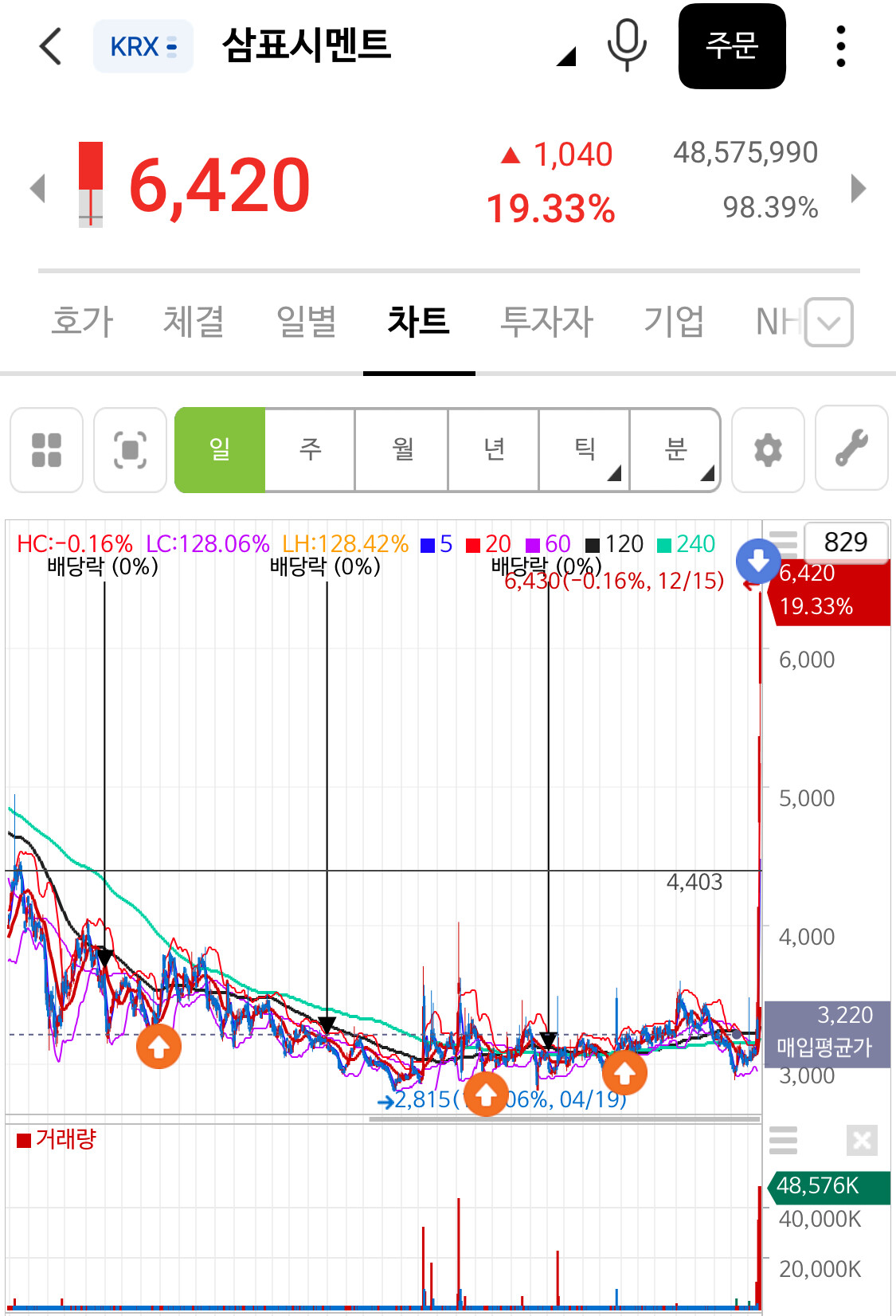896x1316 pixels.
Task: Choose the 분 minute chart option
Action: tap(675, 449)
